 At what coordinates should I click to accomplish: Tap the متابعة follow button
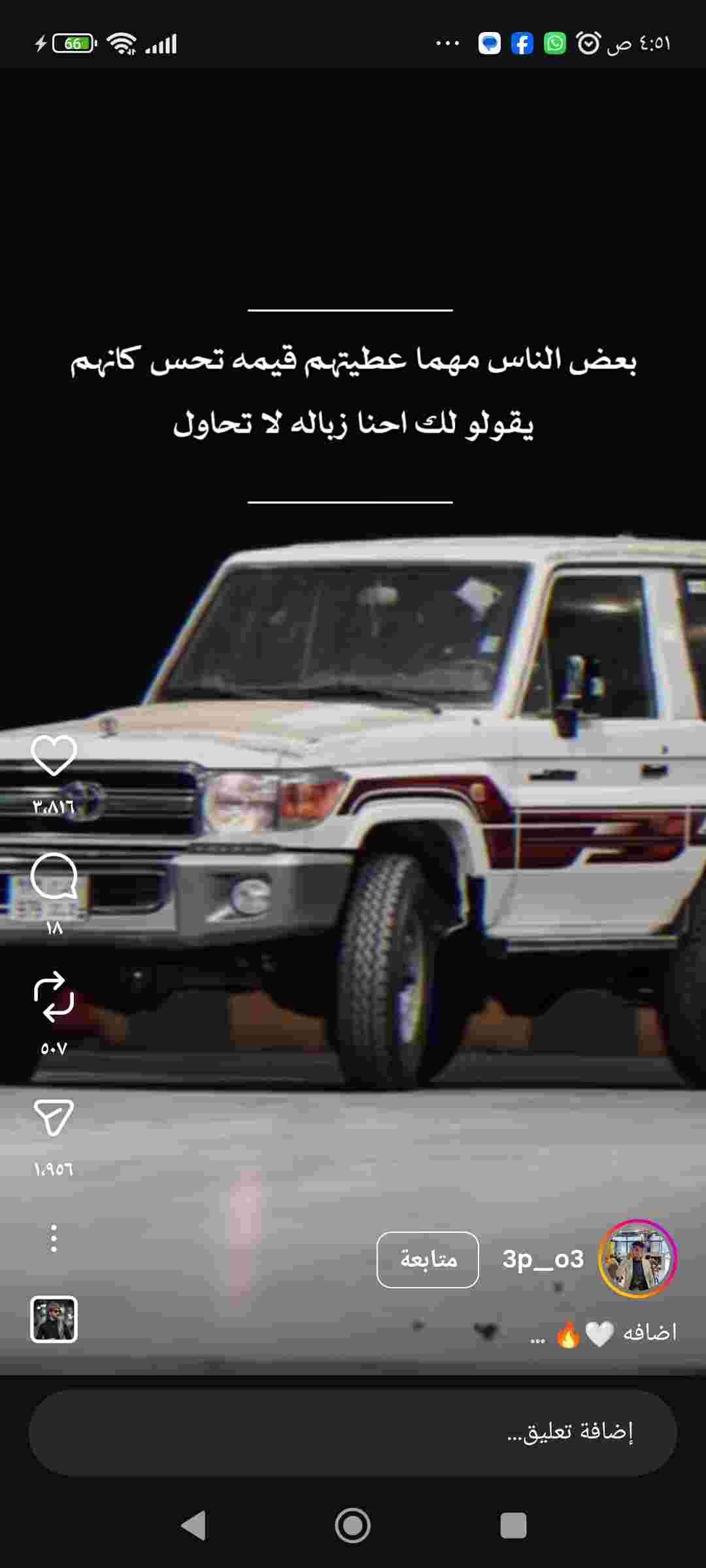(428, 1259)
